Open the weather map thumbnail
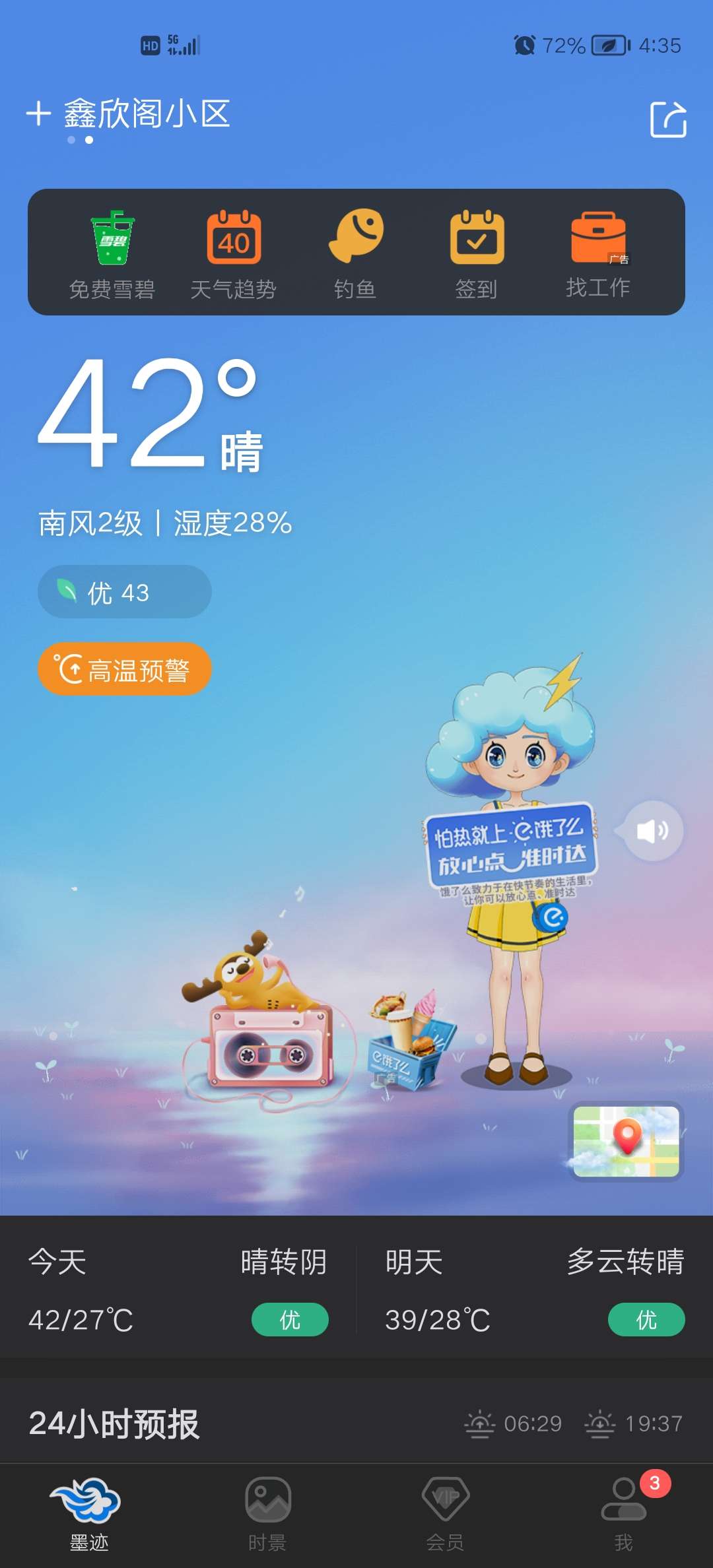 [626, 1142]
